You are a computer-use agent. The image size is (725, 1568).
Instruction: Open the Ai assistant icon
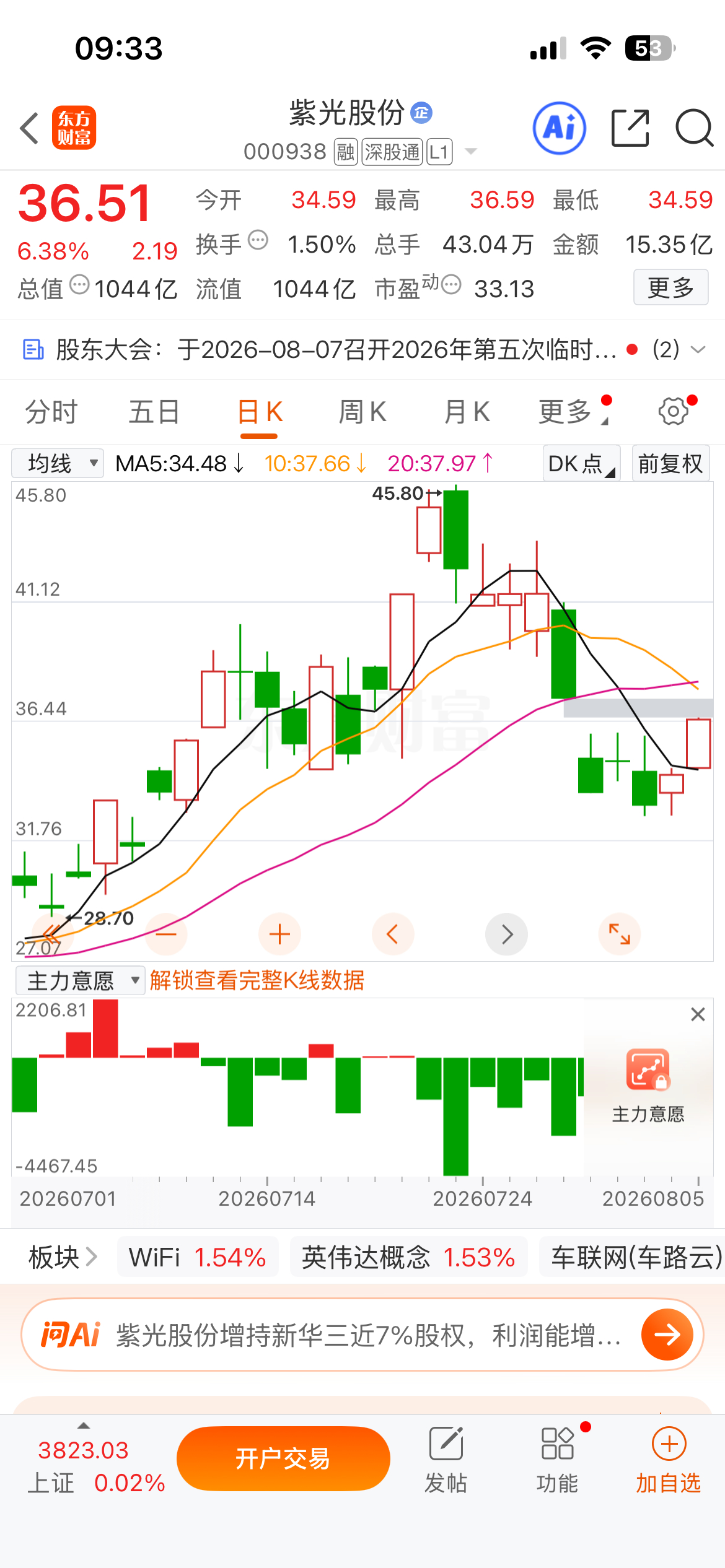pyautogui.click(x=559, y=128)
